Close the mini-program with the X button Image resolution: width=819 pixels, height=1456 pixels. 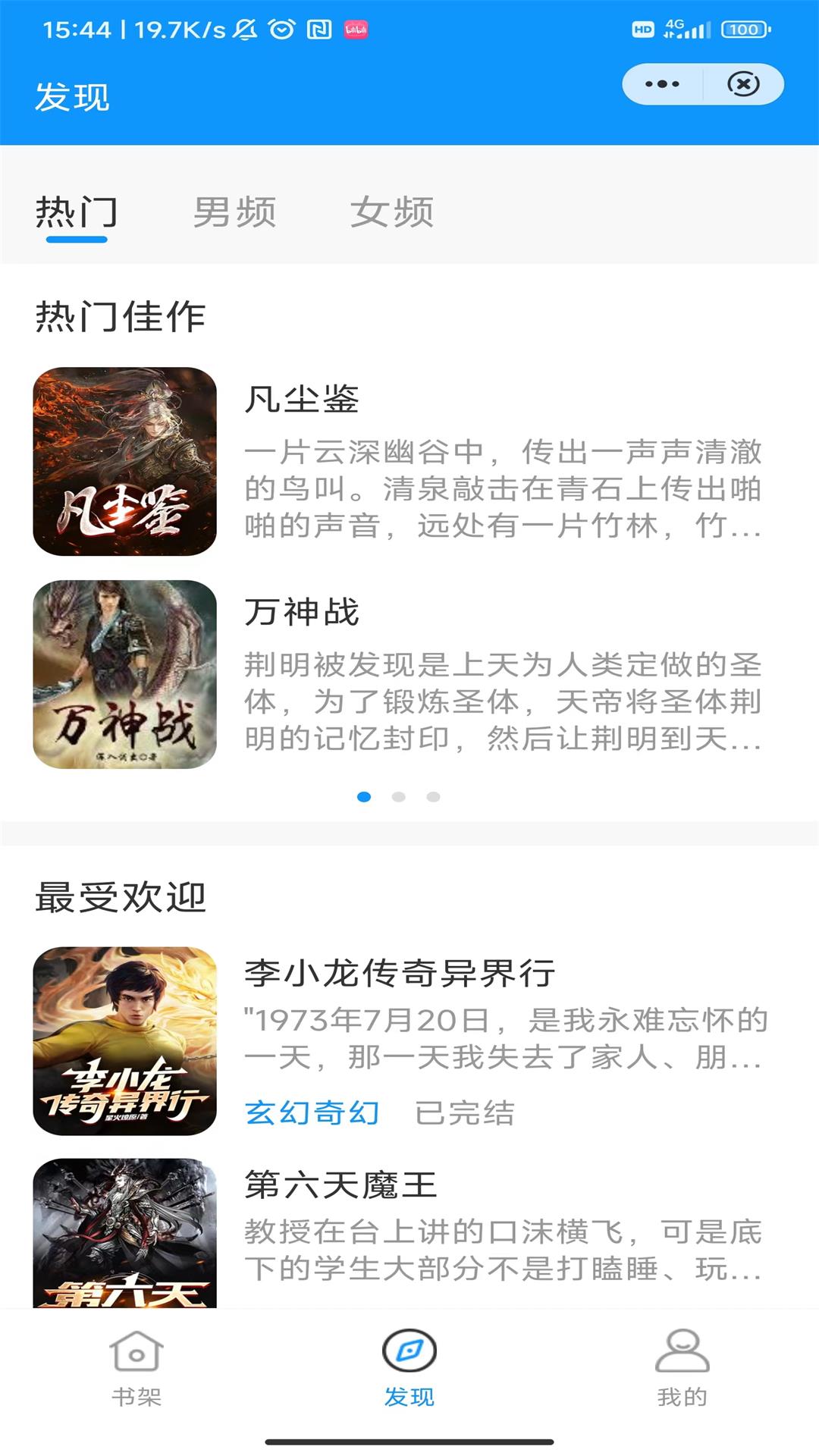pyautogui.click(x=743, y=84)
